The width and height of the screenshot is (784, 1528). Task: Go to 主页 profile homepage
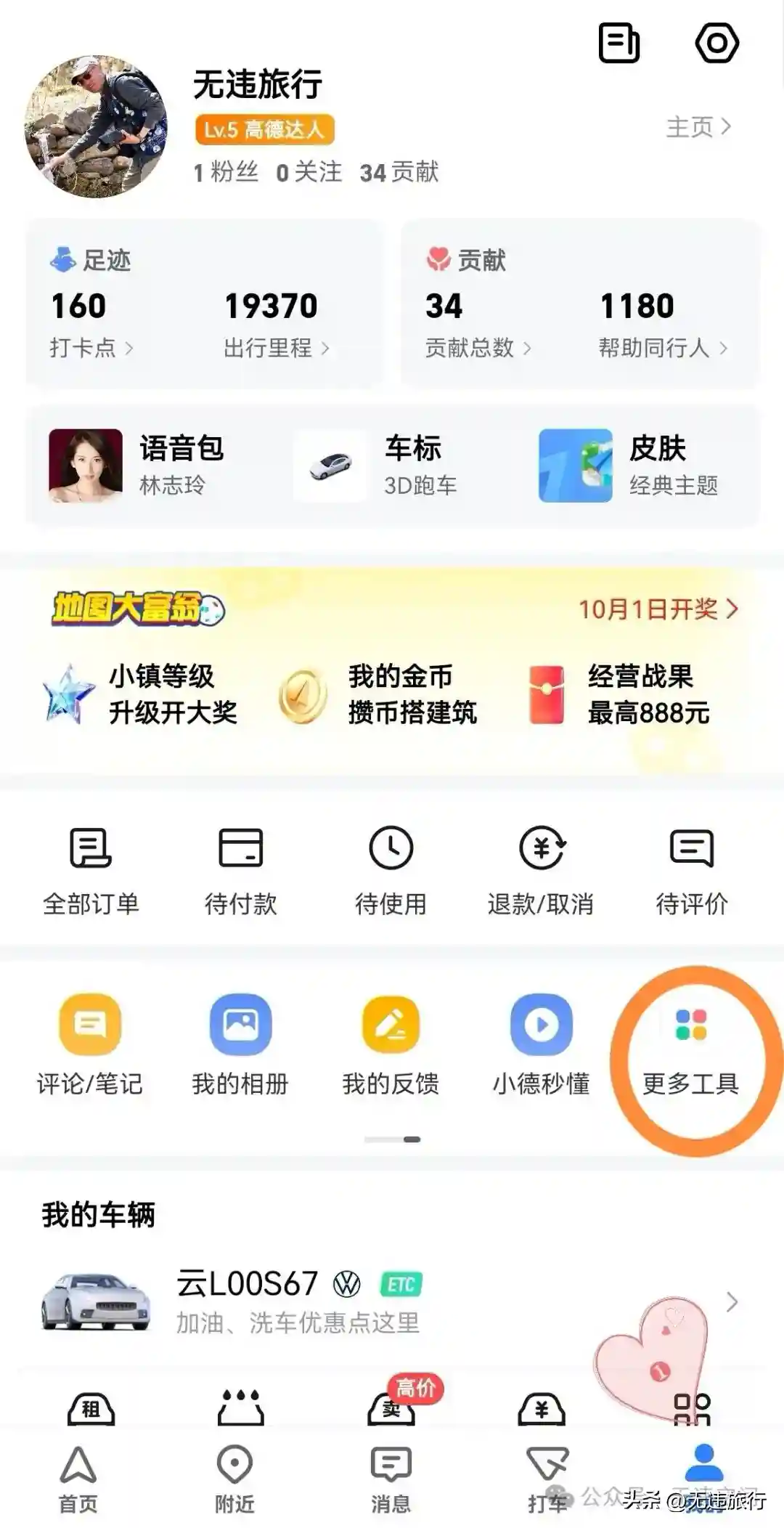[x=698, y=127]
